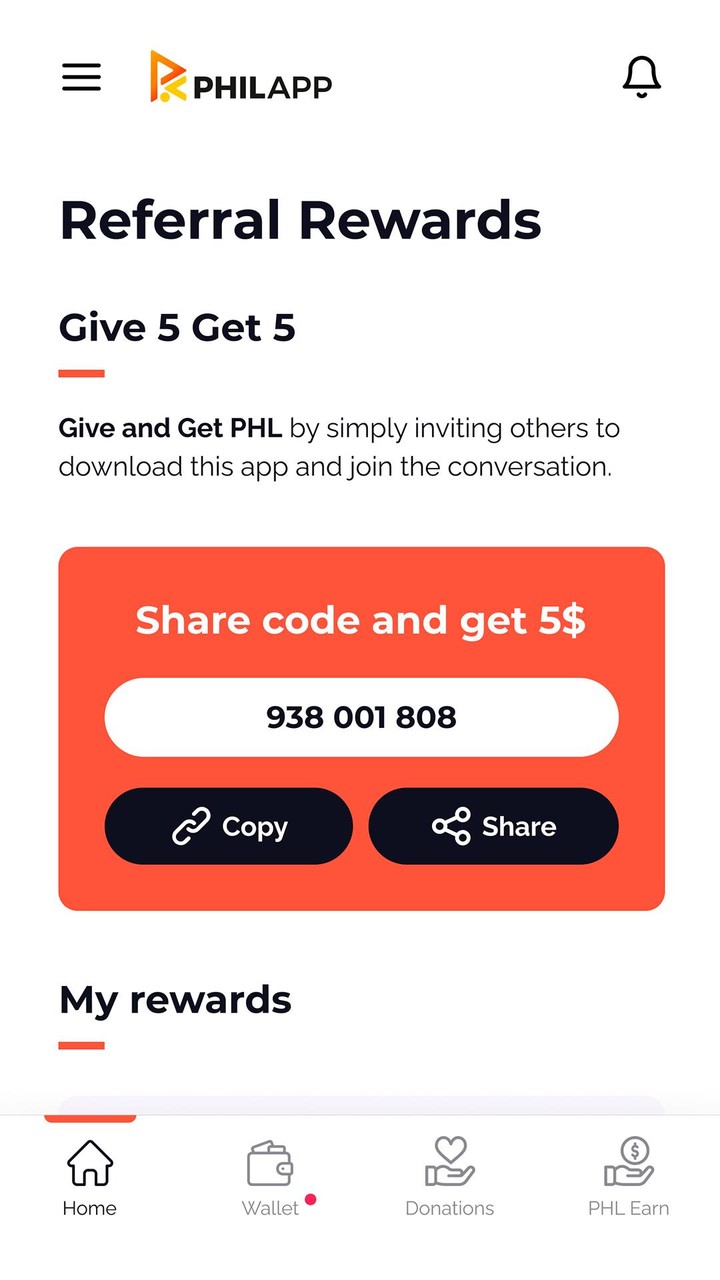720x1280 pixels.
Task: Switch to the PHL Earn tab
Action: point(628,1178)
